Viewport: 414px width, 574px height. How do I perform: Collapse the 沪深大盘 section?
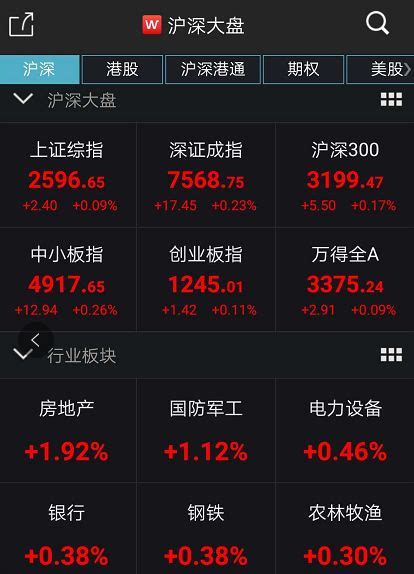click(23, 98)
